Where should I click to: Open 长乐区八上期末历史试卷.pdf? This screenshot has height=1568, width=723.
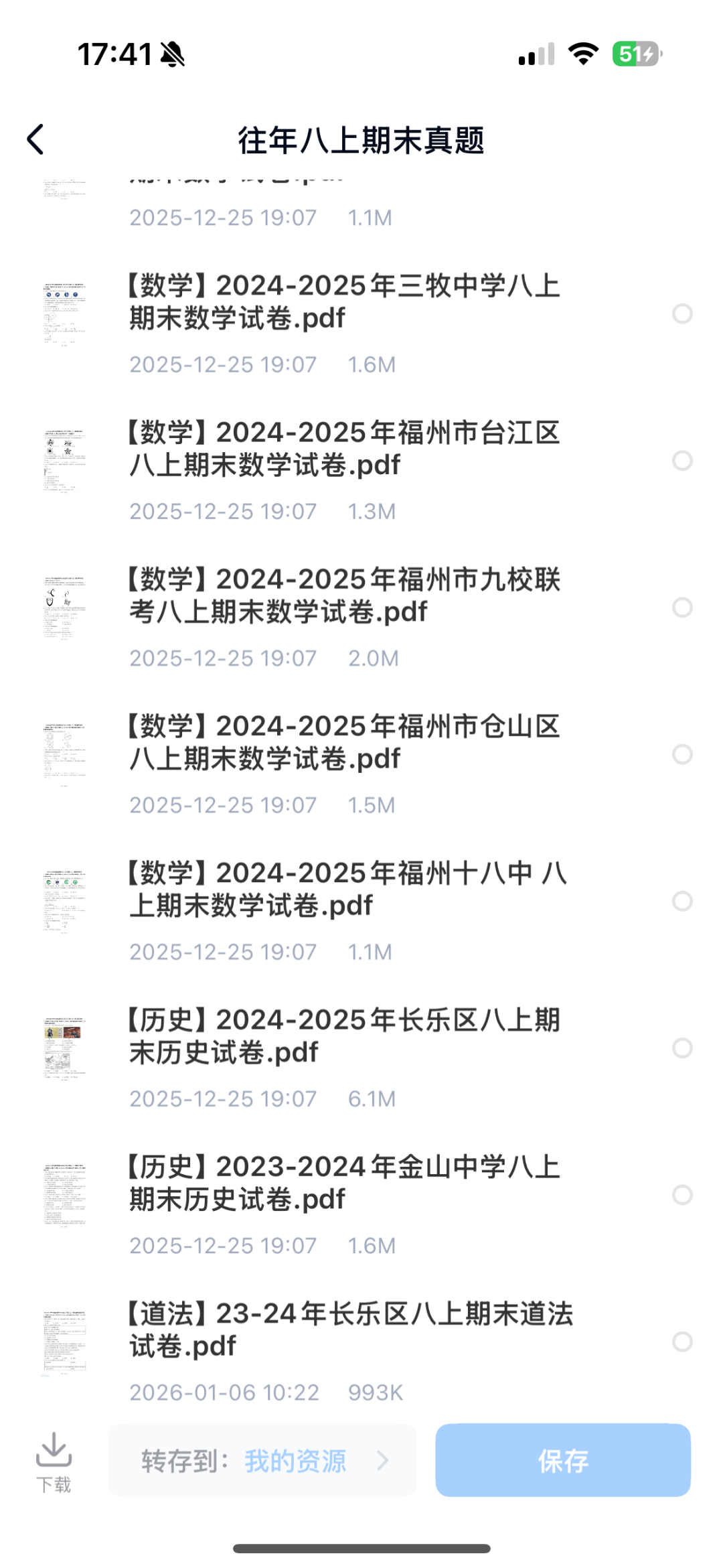[x=344, y=1036]
